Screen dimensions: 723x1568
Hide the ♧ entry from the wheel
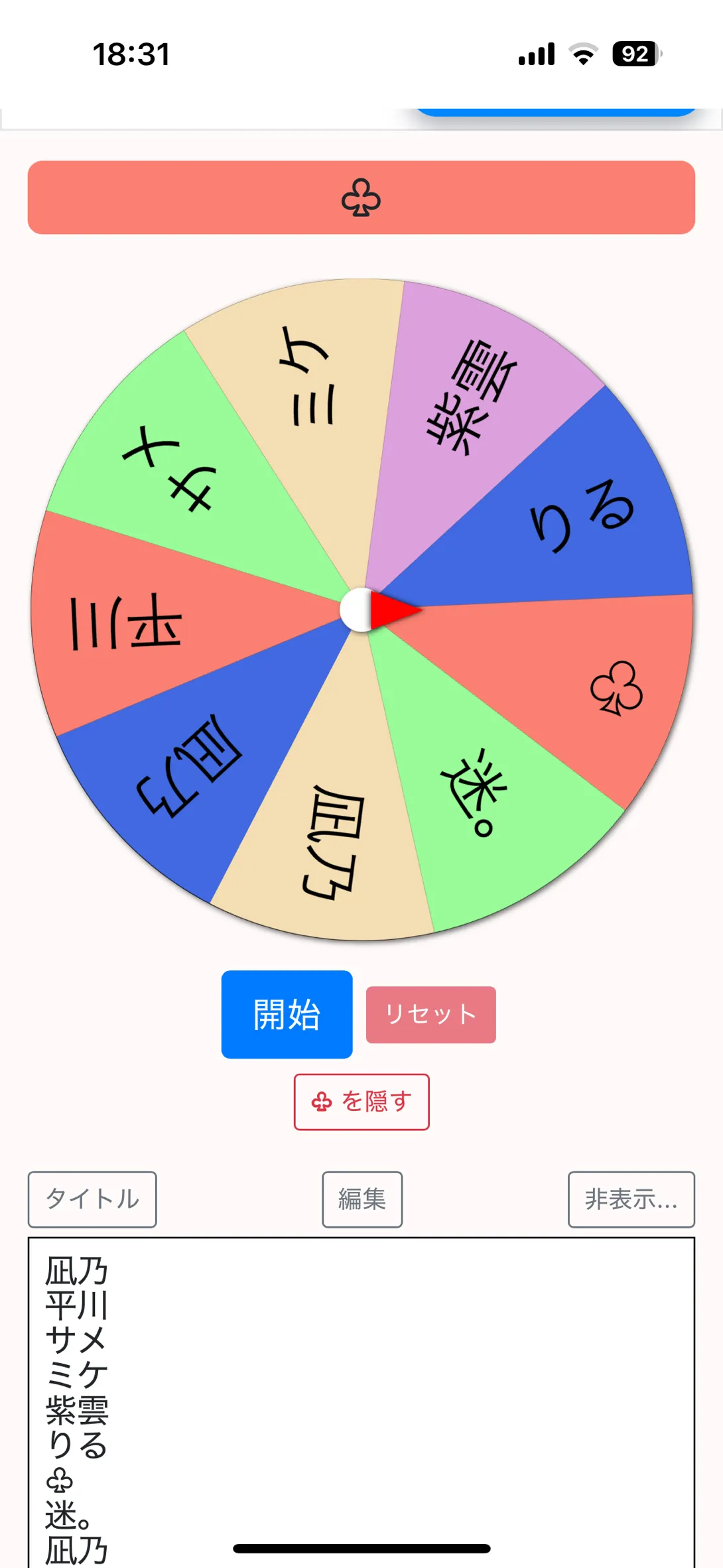pyautogui.click(x=361, y=1102)
